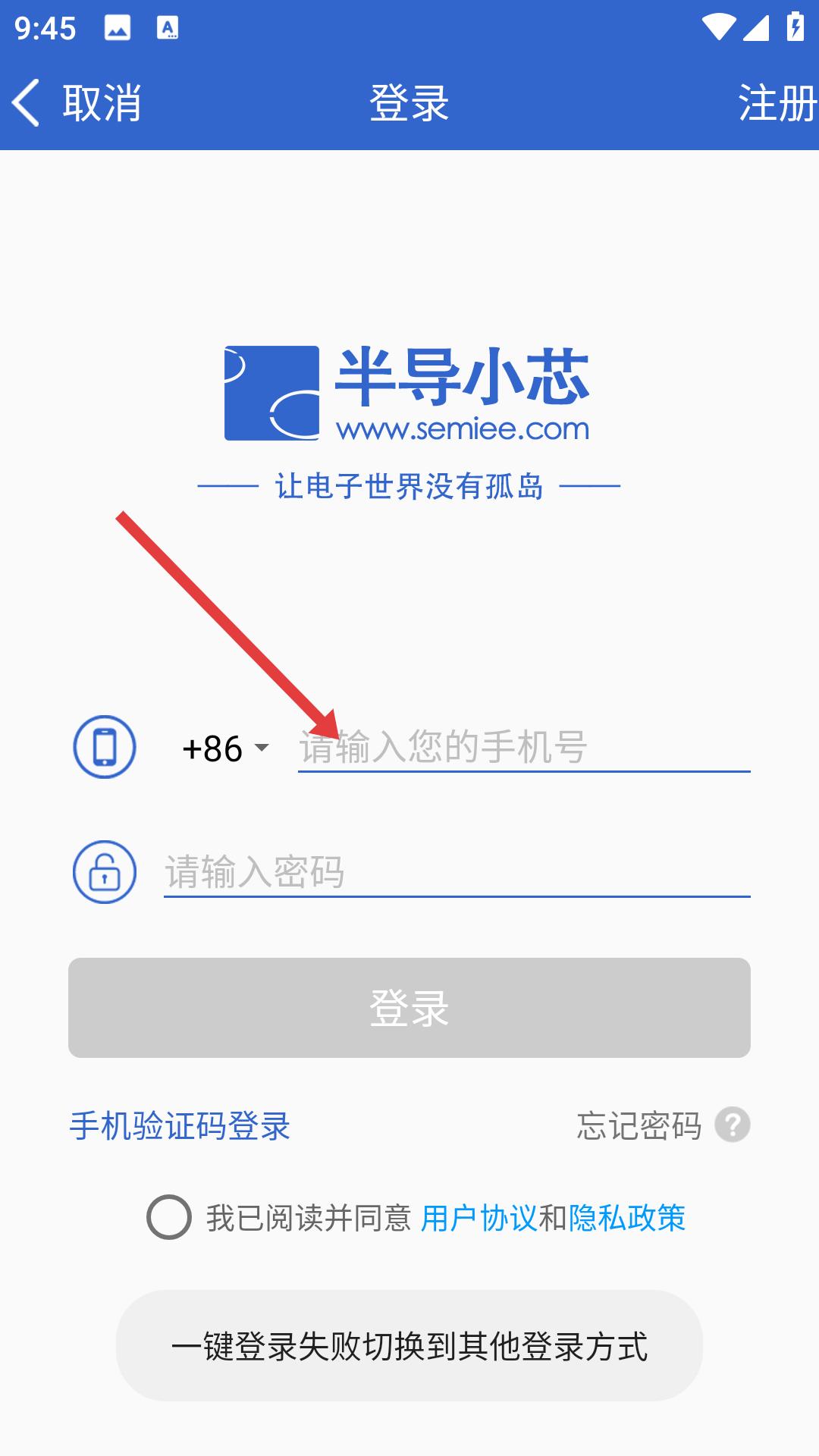Focus the 请输入密码 password field
Image resolution: width=819 pixels, height=1456 pixels.
click(457, 872)
